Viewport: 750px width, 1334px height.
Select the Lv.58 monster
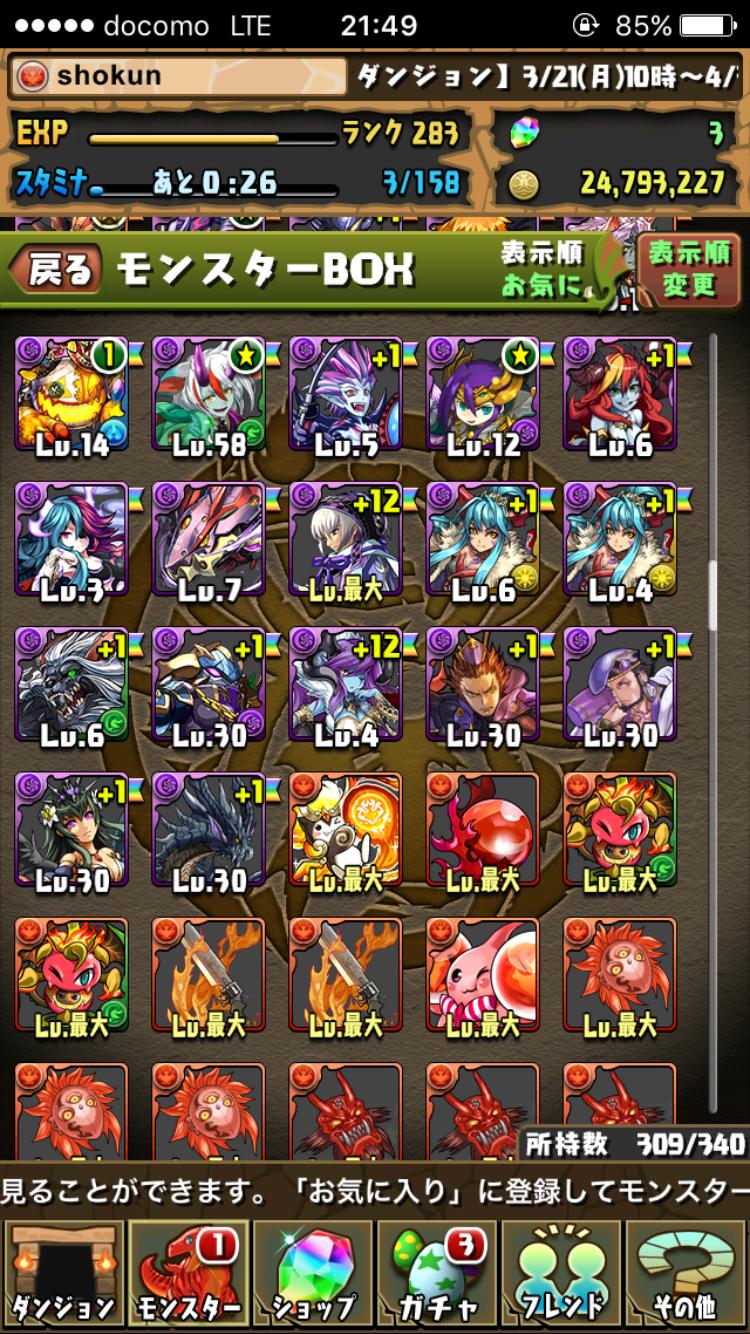209,396
